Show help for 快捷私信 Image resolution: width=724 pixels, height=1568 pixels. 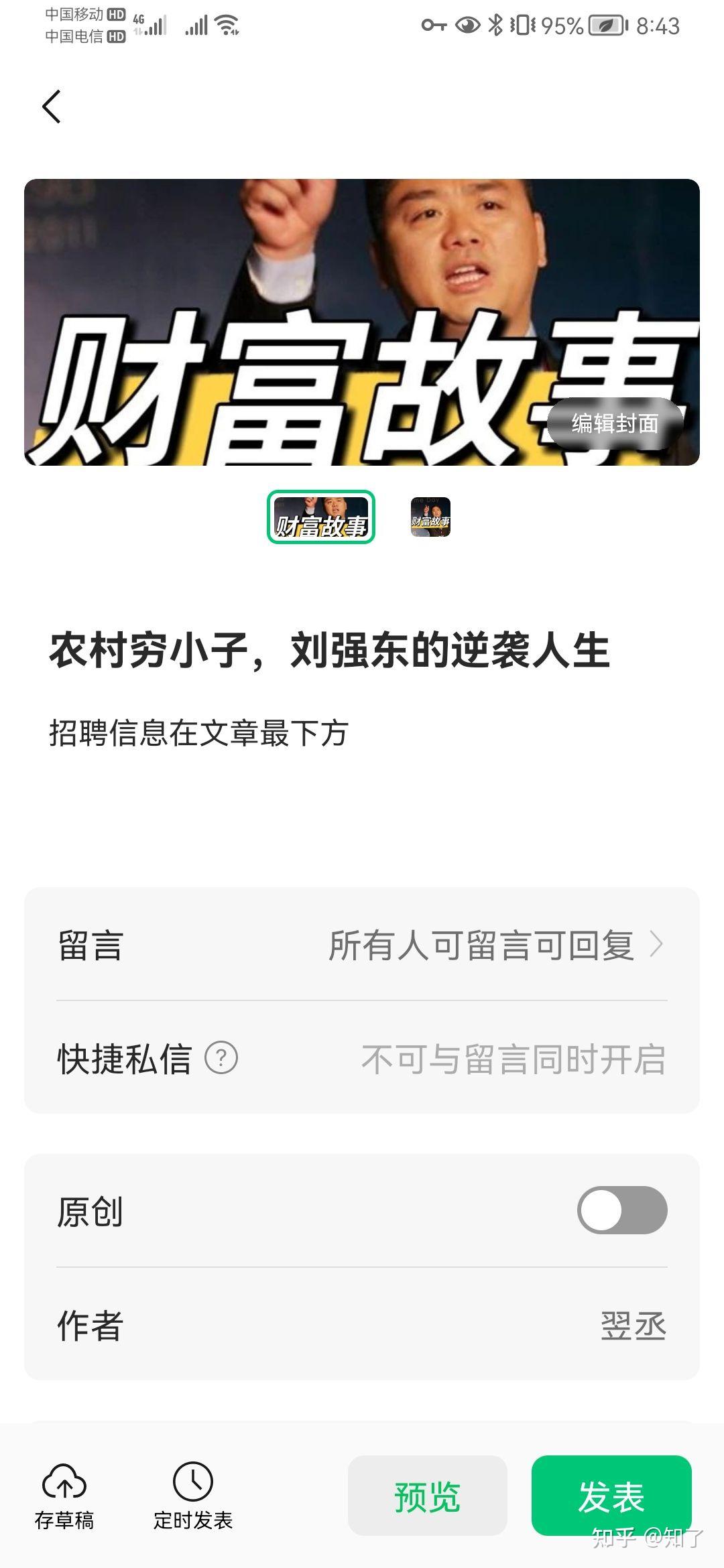[x=221, y=1058]
